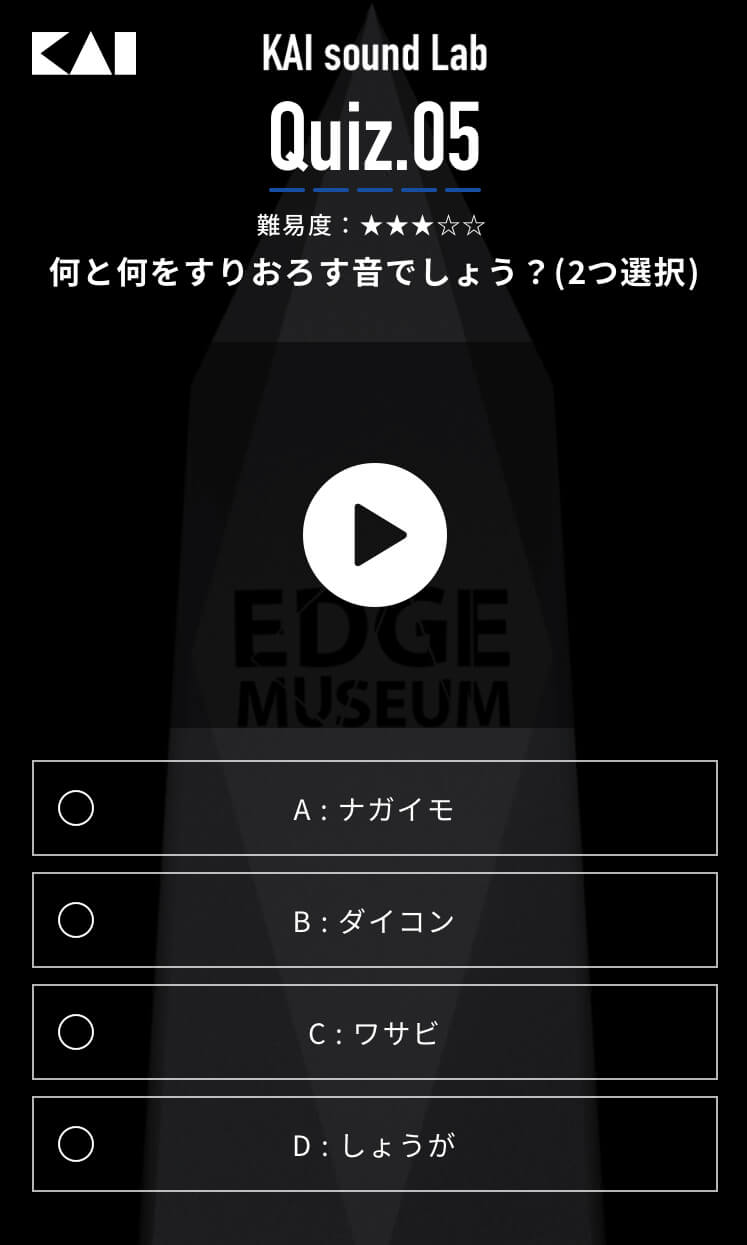The image size is (747, 1245).
Task: Pick answer C: ワサビ
Action: (375, 1032)
